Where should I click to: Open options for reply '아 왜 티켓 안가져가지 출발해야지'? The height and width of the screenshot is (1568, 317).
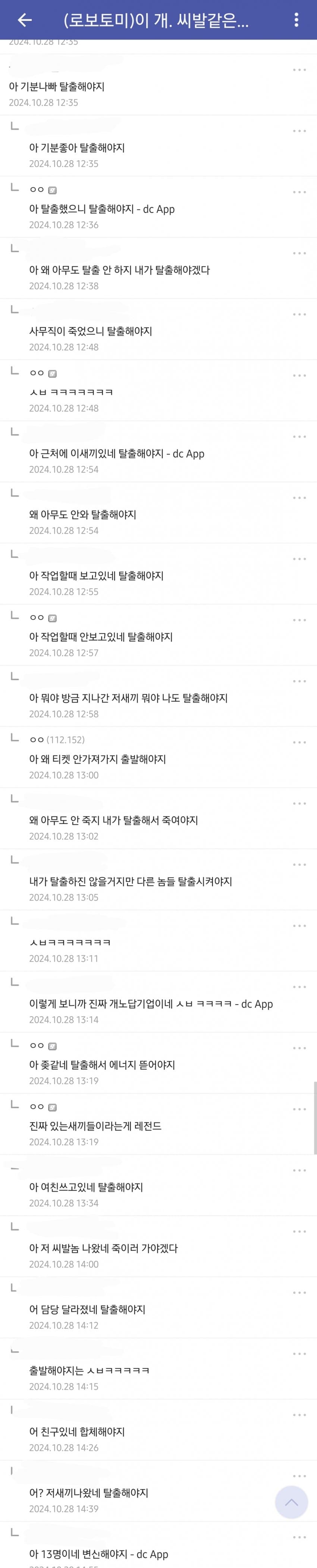click(x=299, y=742)
